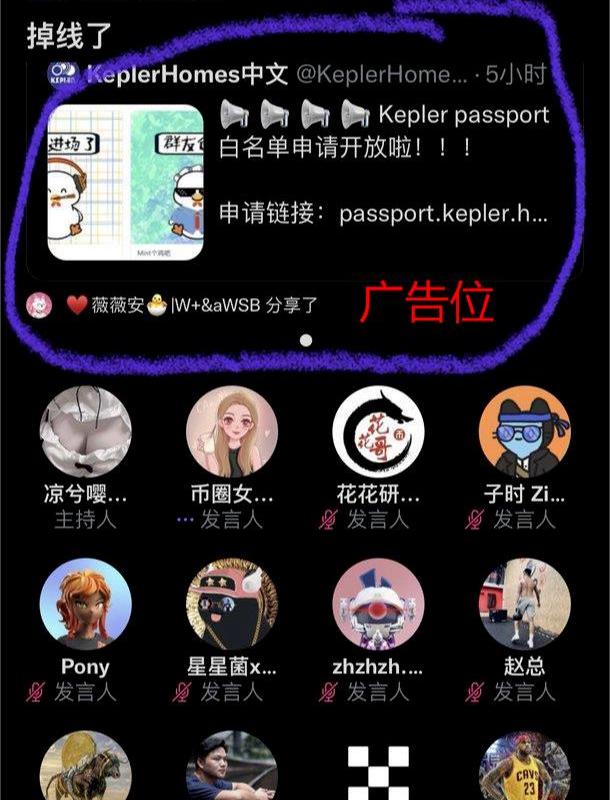Select speaker 星星菌x's avatar
Viewport: 610px width, 800px height.
pos(231,604)
